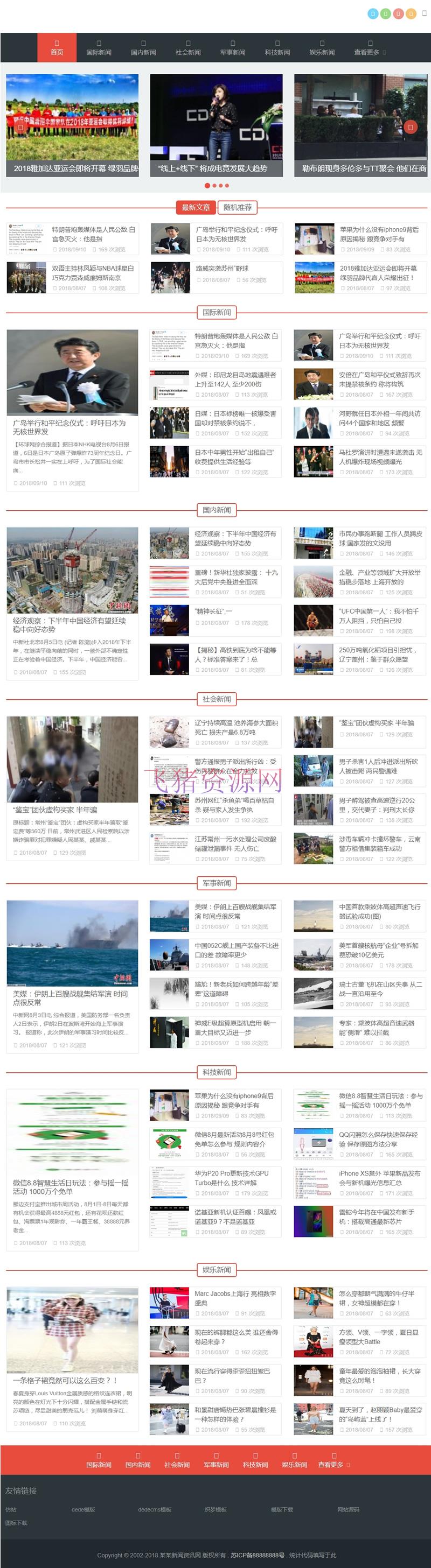Viewport: 431px width, 1568px height.
Task: Open the dede模版 friendly link
Action: [x=83, y=1509]
